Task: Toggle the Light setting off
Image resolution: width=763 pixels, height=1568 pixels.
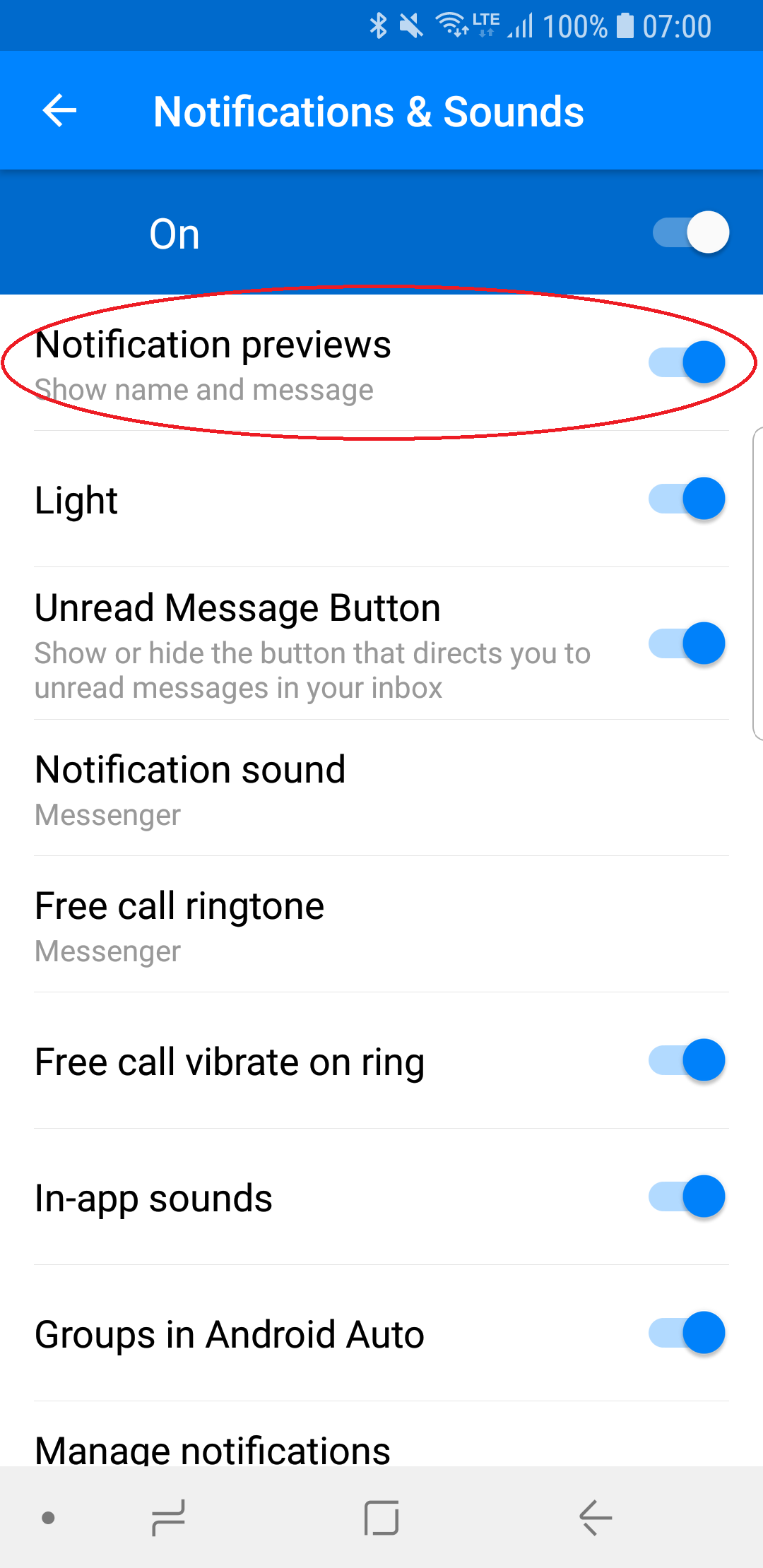Action: (687, 499)
